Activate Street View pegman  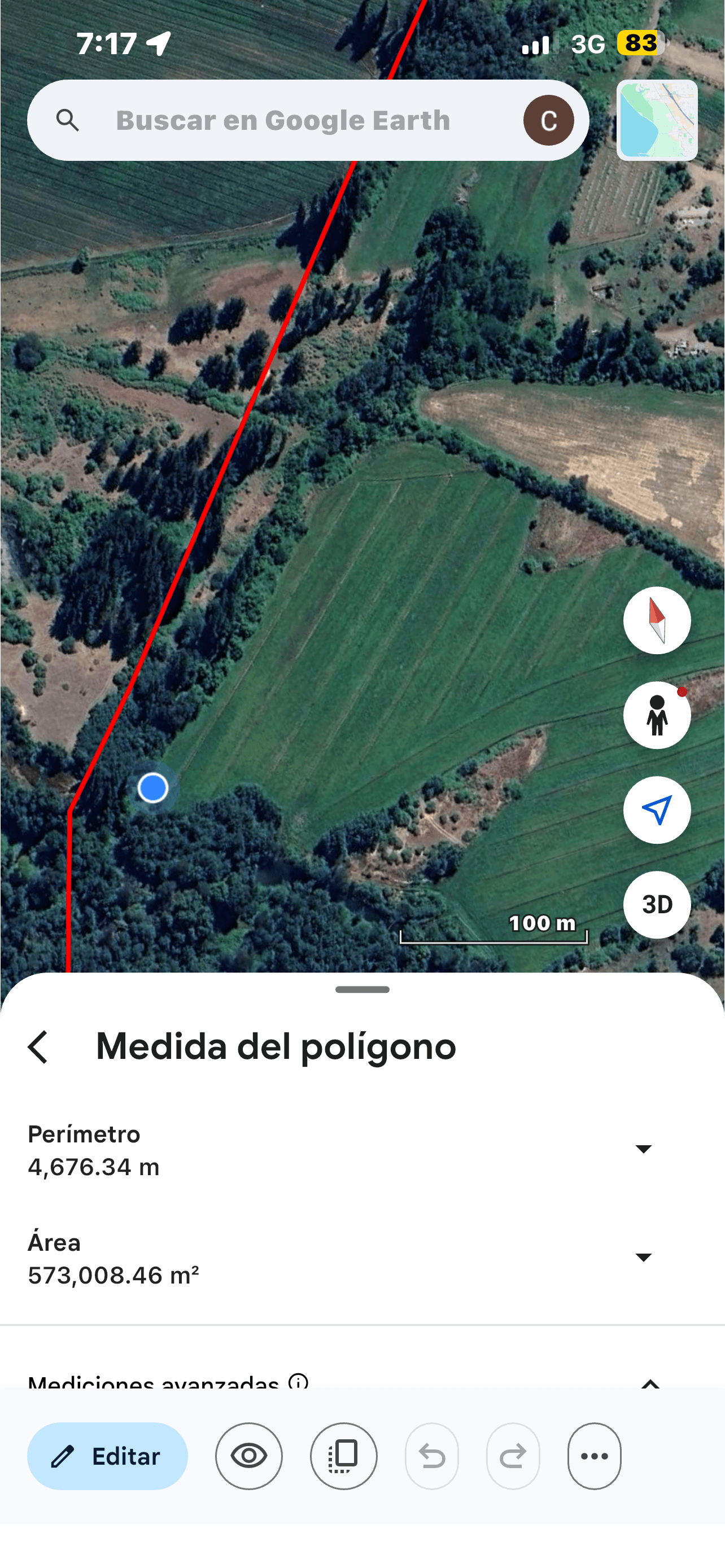click(657, 715)
